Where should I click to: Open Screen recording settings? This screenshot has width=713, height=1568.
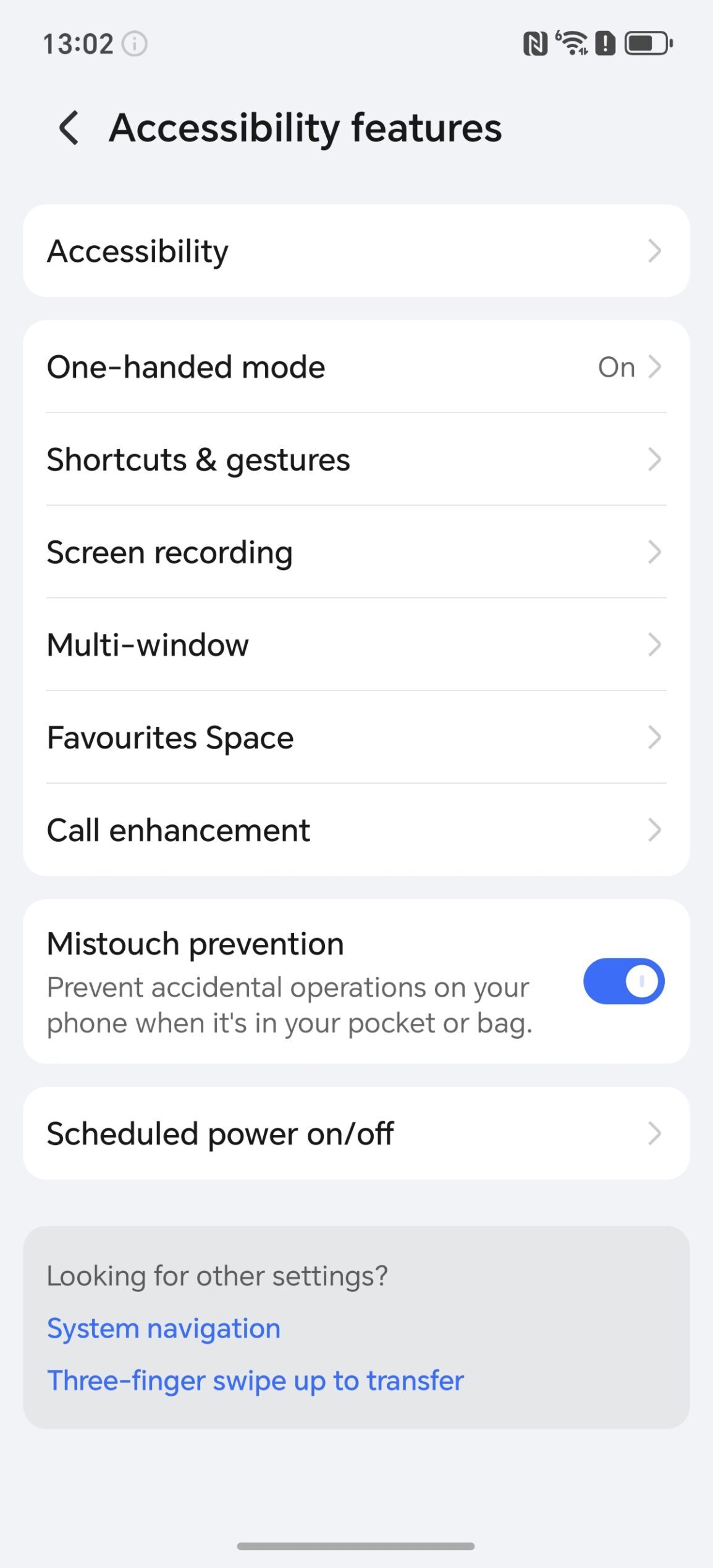(x=356, y=552)
